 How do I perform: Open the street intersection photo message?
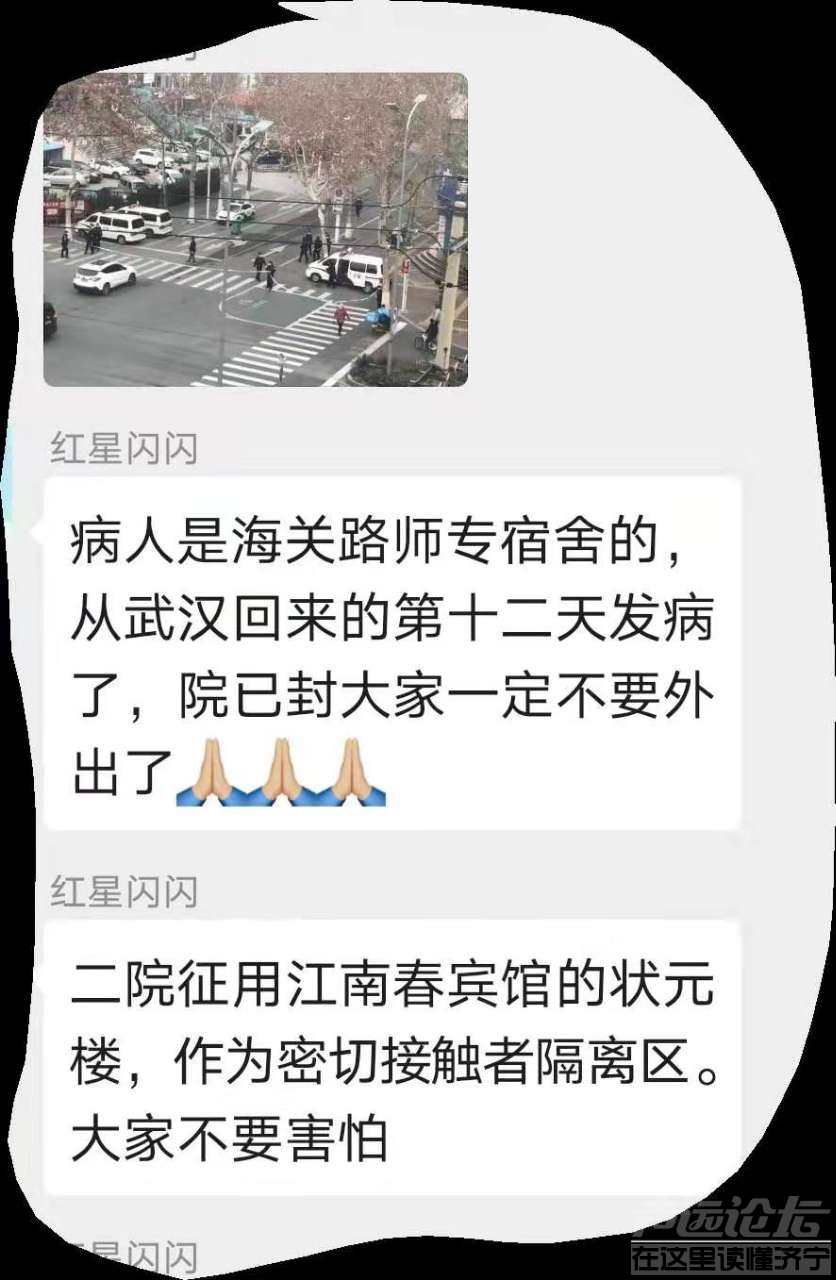[255, 229]
